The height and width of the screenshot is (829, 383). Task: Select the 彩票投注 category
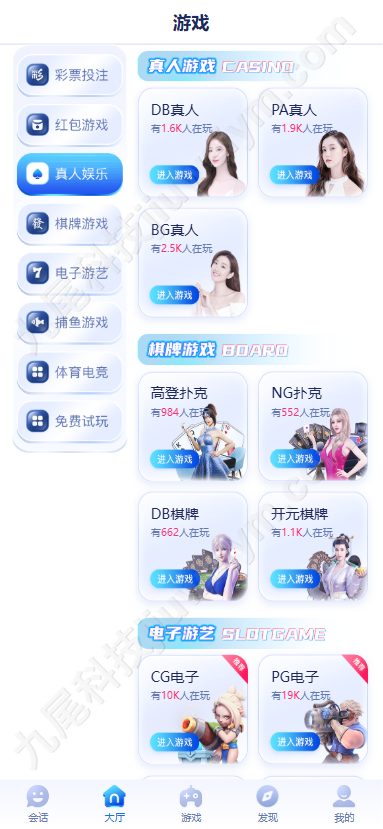point(70,75)
